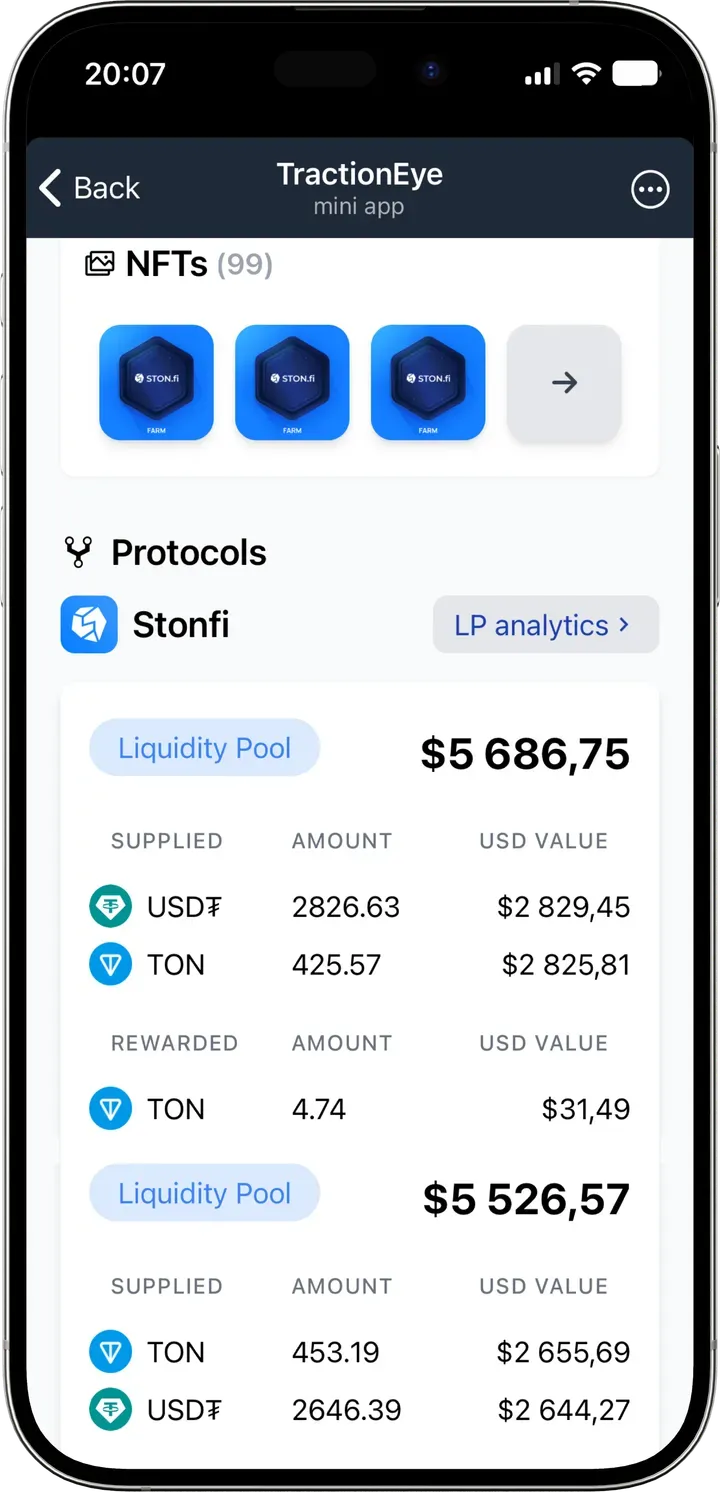
Task: Open the three-dot overflow menu
Action: coord(650,189)
